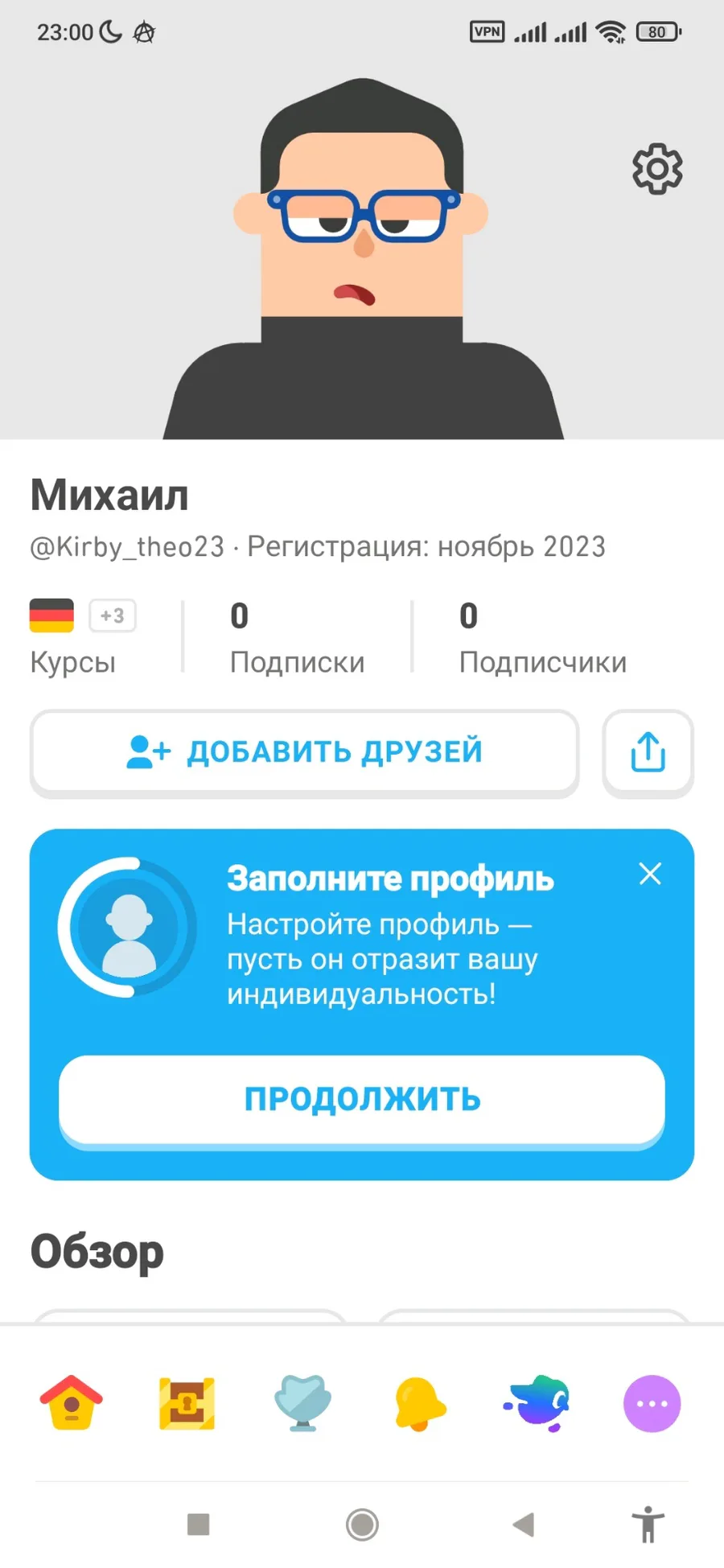Switch to the home lessons tab
Image resolution: width=724 pixels, height=1568 pixels.
click(72, 1403)
